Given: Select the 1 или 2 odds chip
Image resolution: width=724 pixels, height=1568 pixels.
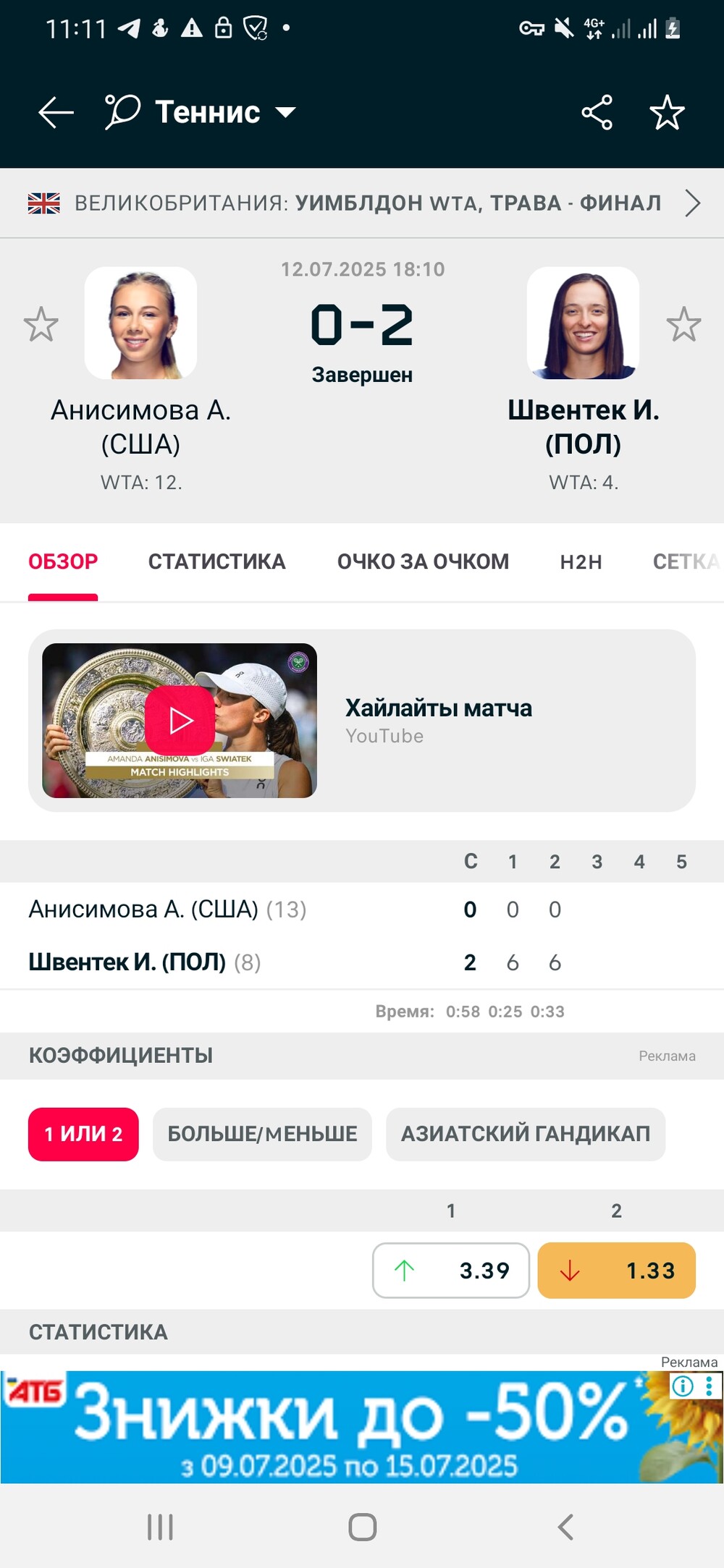Looking at the screenshot, I should click(x=83, y=1134).
